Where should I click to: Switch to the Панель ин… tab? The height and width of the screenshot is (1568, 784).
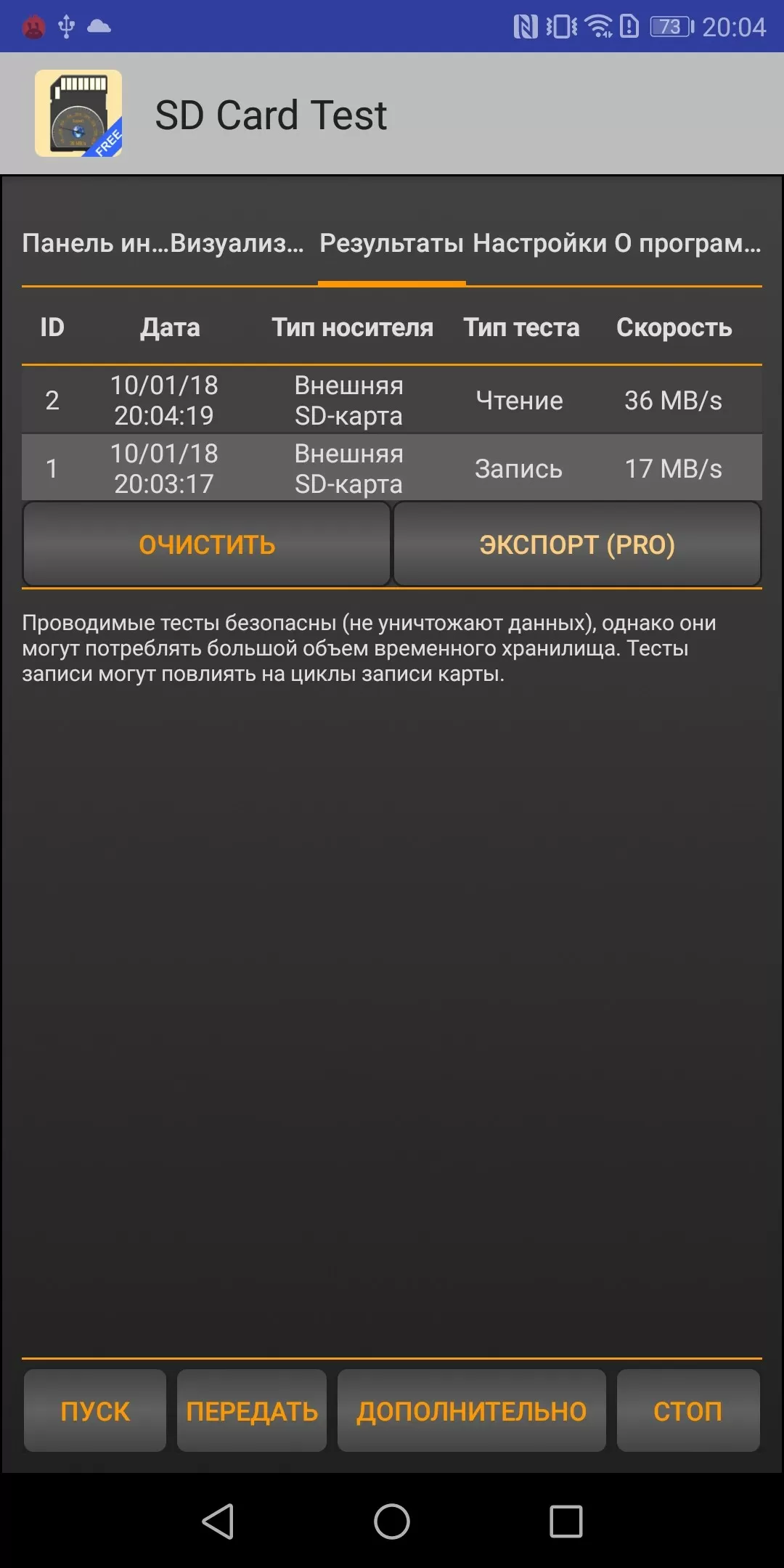click(95, 243)
